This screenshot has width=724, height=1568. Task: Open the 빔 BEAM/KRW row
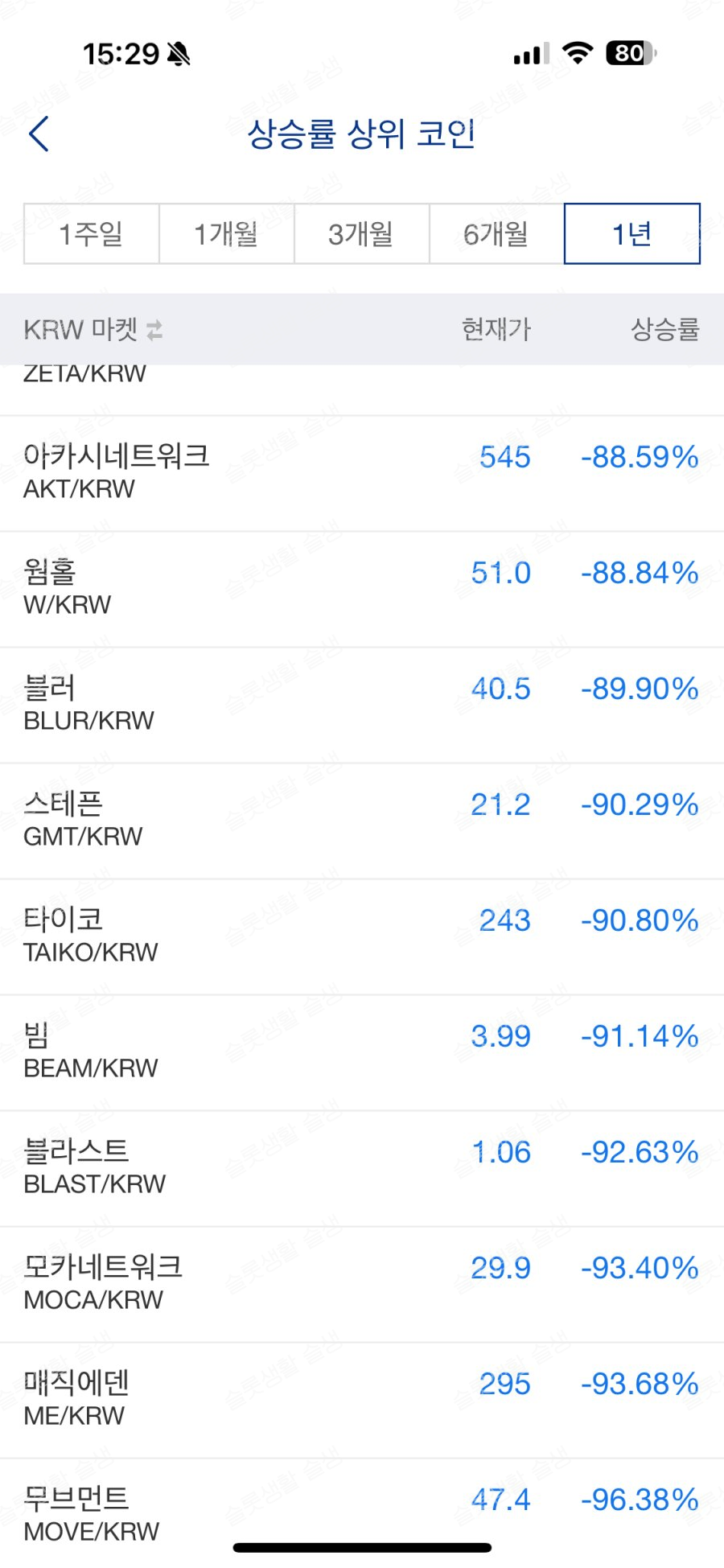click(x=362, y=1052)
